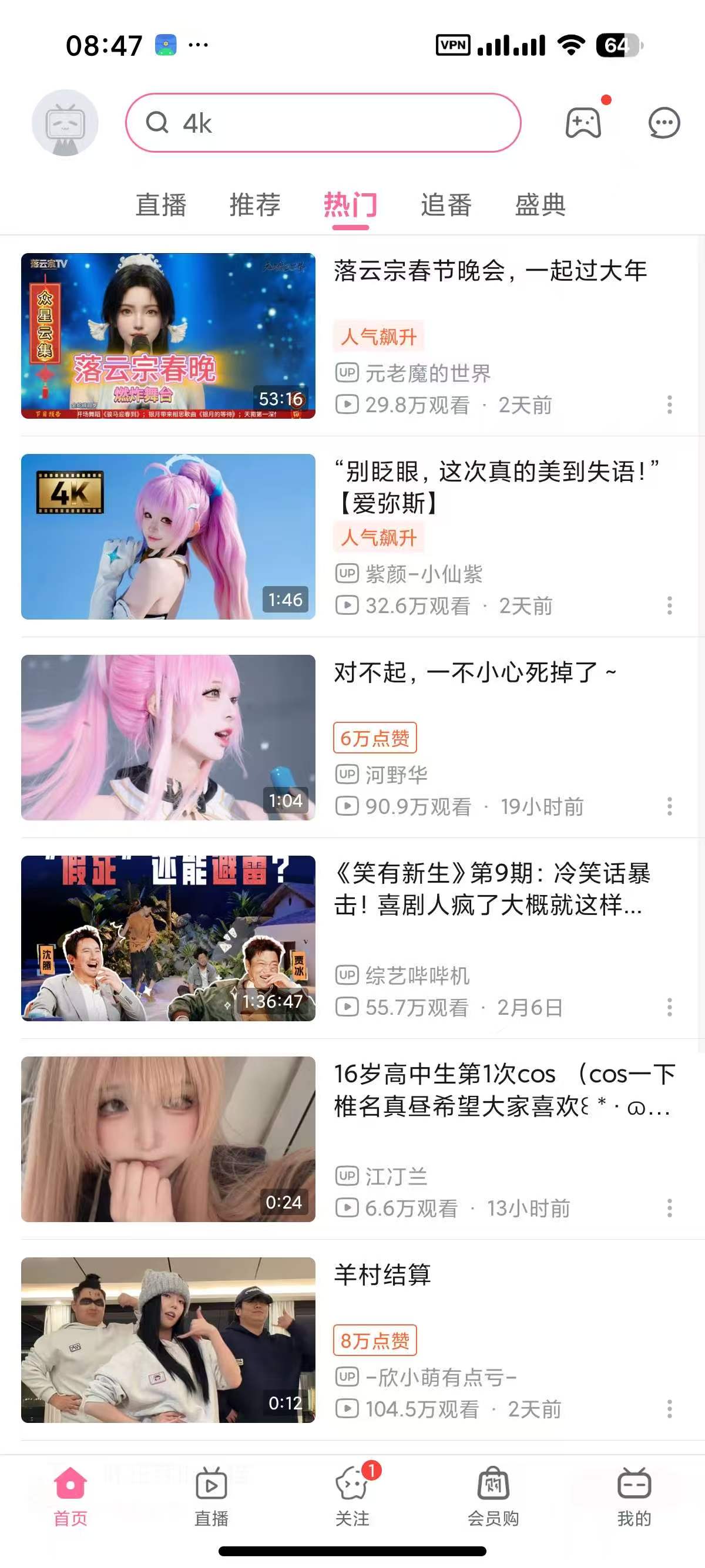Play the 落云宗春节晚会 video
Screen dimensions: 705x1568
click(x=168, y=336)
